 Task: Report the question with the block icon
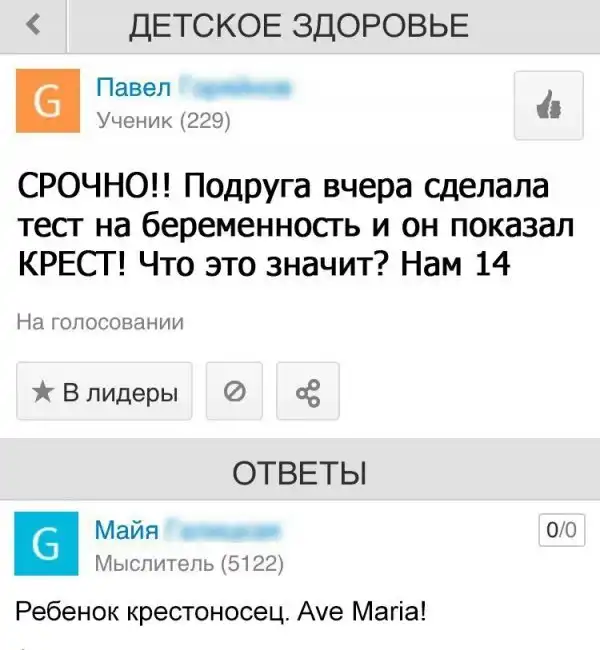click(x=234, y=392)
